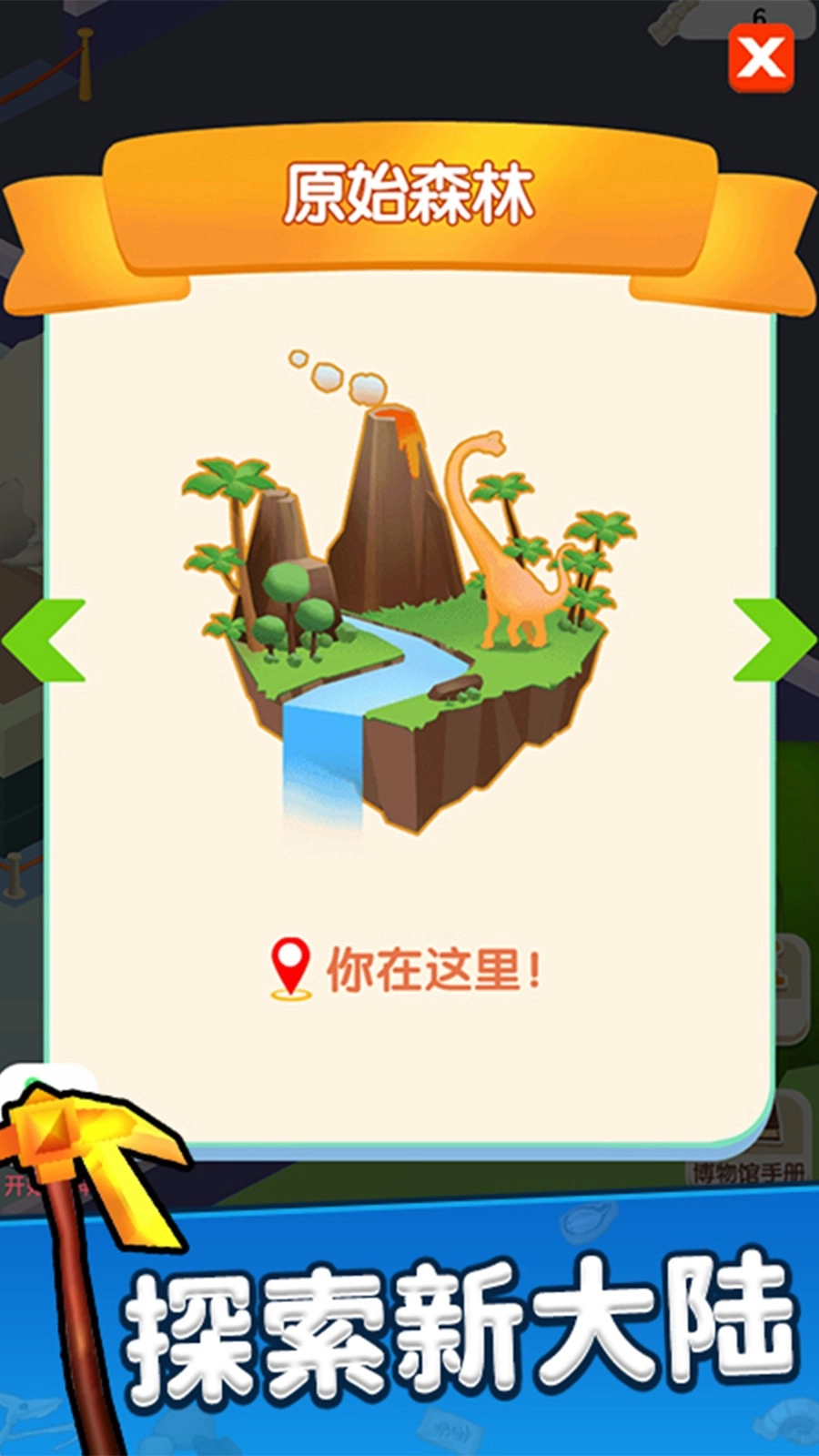Image resolution: width=819 pixels, height=1456 pixels.
Task: Close the 原始森林 dialog with the X
Action: 763,56
